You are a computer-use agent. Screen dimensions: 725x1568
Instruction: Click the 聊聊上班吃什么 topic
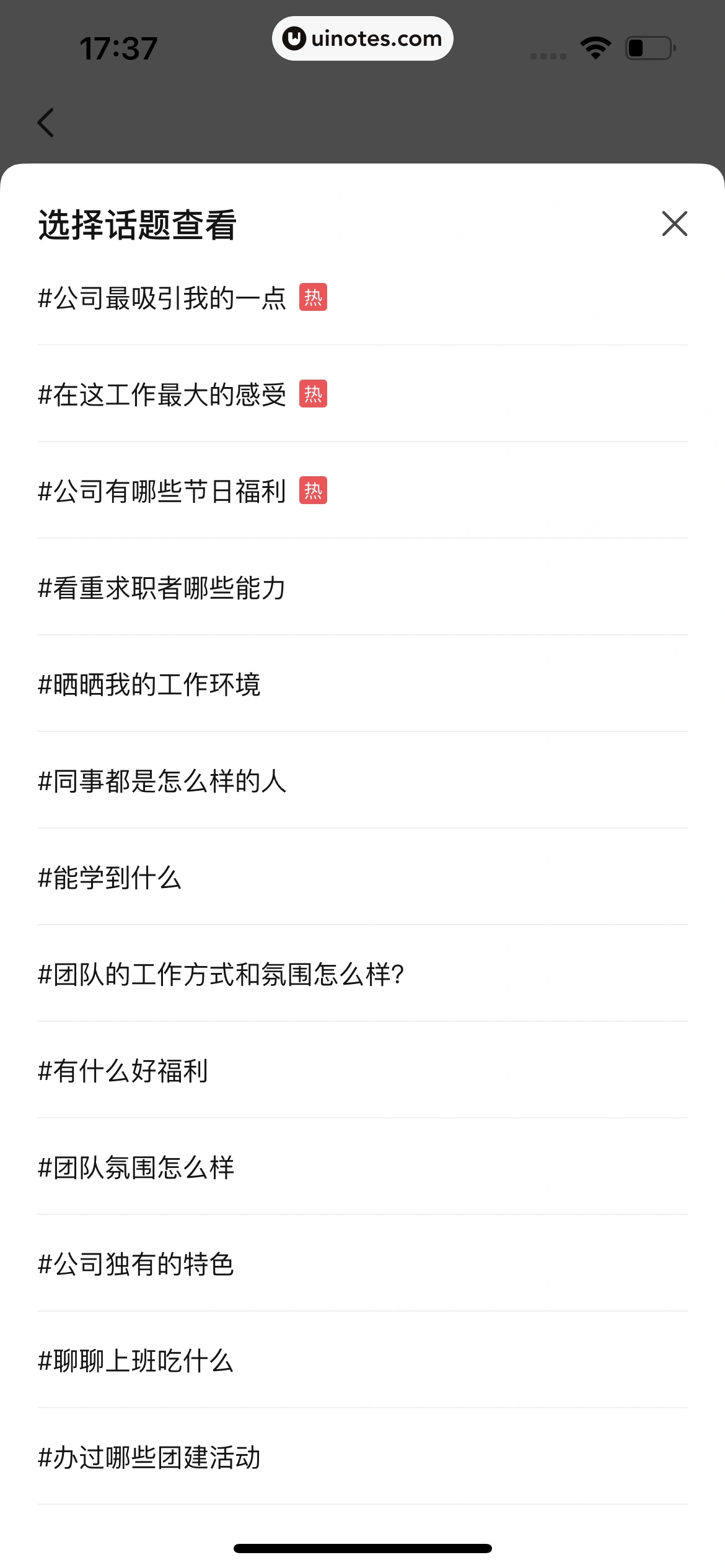coord(136,1360)
